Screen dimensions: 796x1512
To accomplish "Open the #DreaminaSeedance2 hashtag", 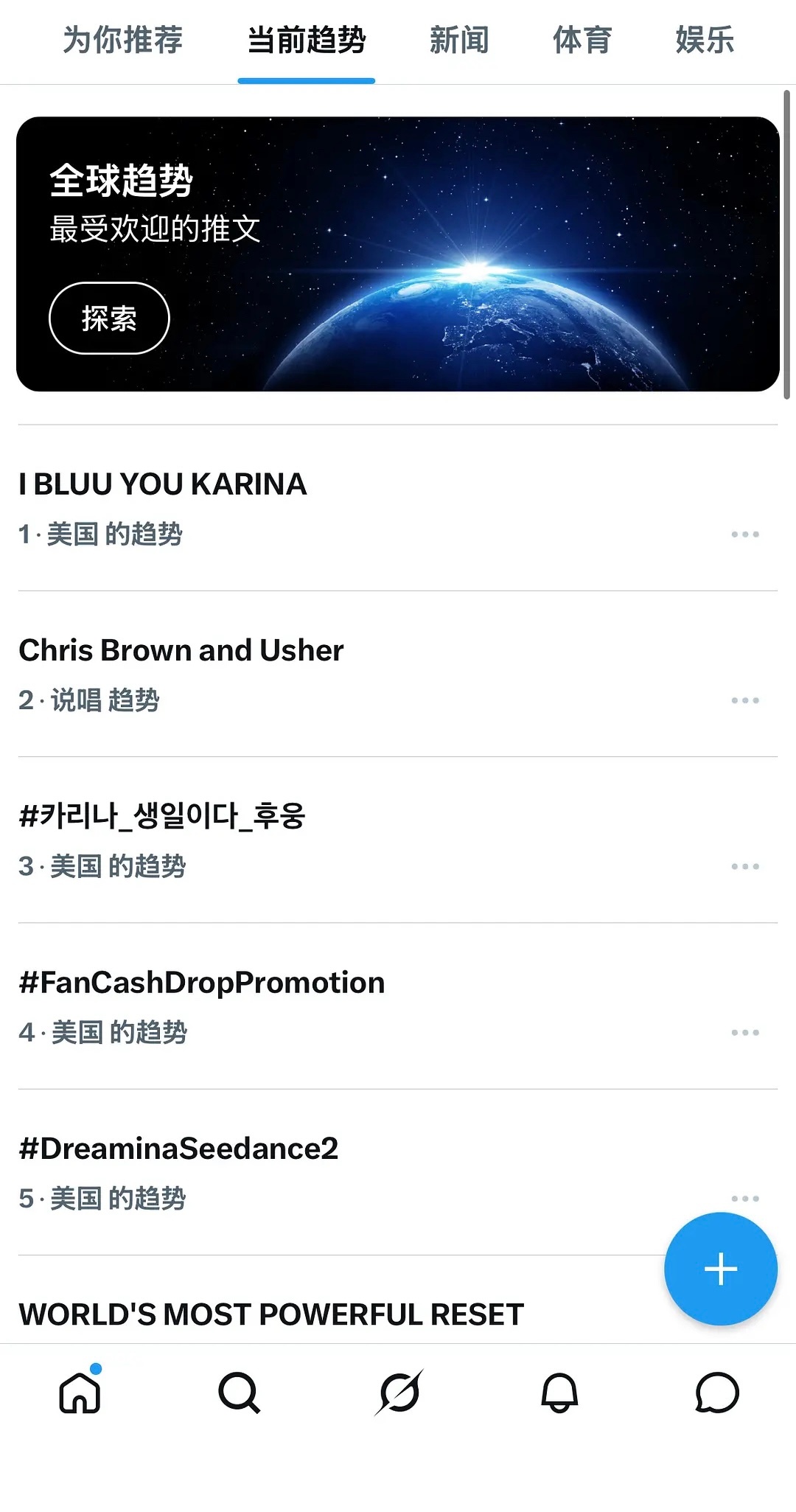I will click(178, 1148).
